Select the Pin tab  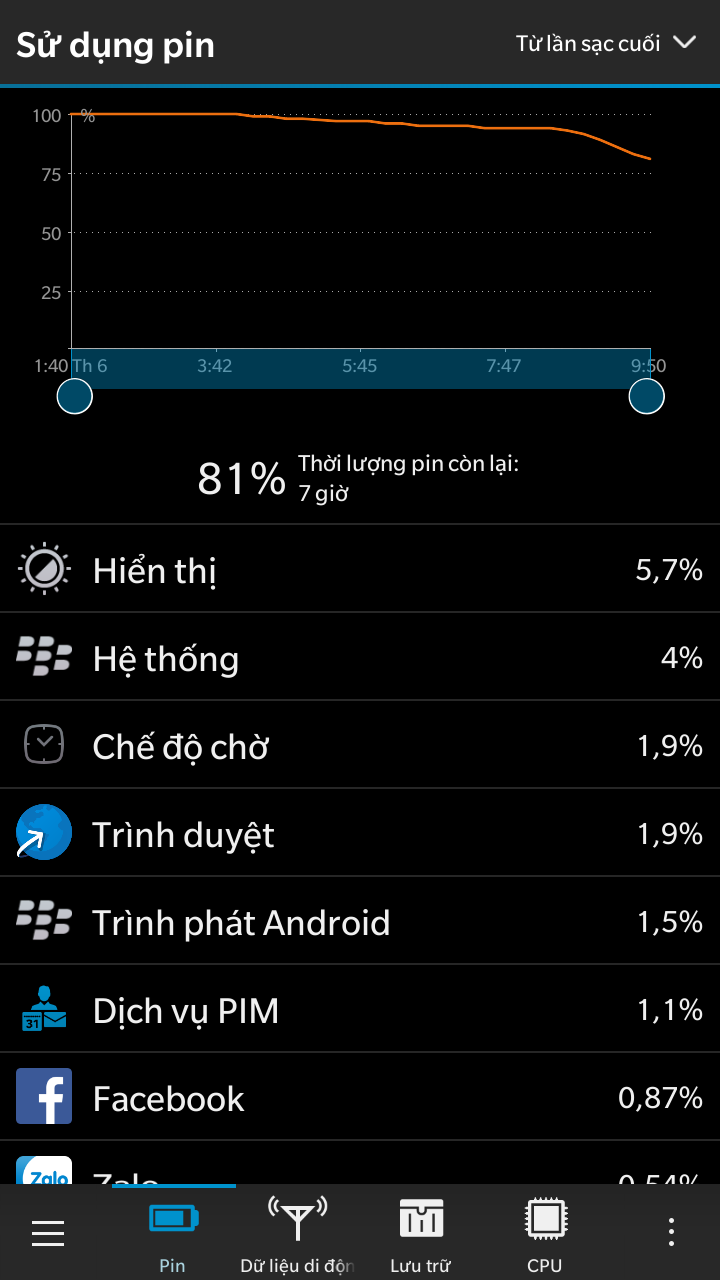173,1233
